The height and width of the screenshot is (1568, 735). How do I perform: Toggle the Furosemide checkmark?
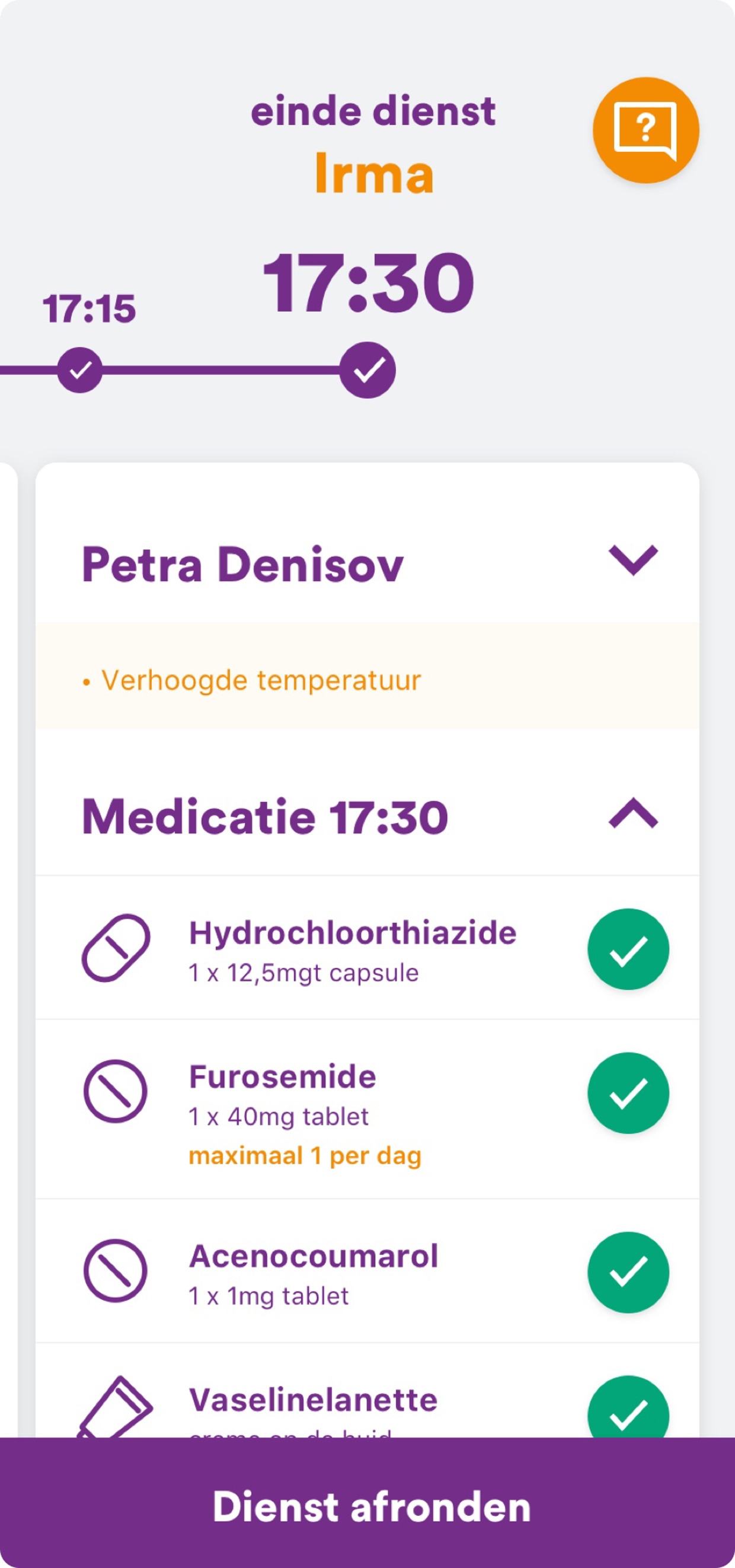coord(628,1092)
